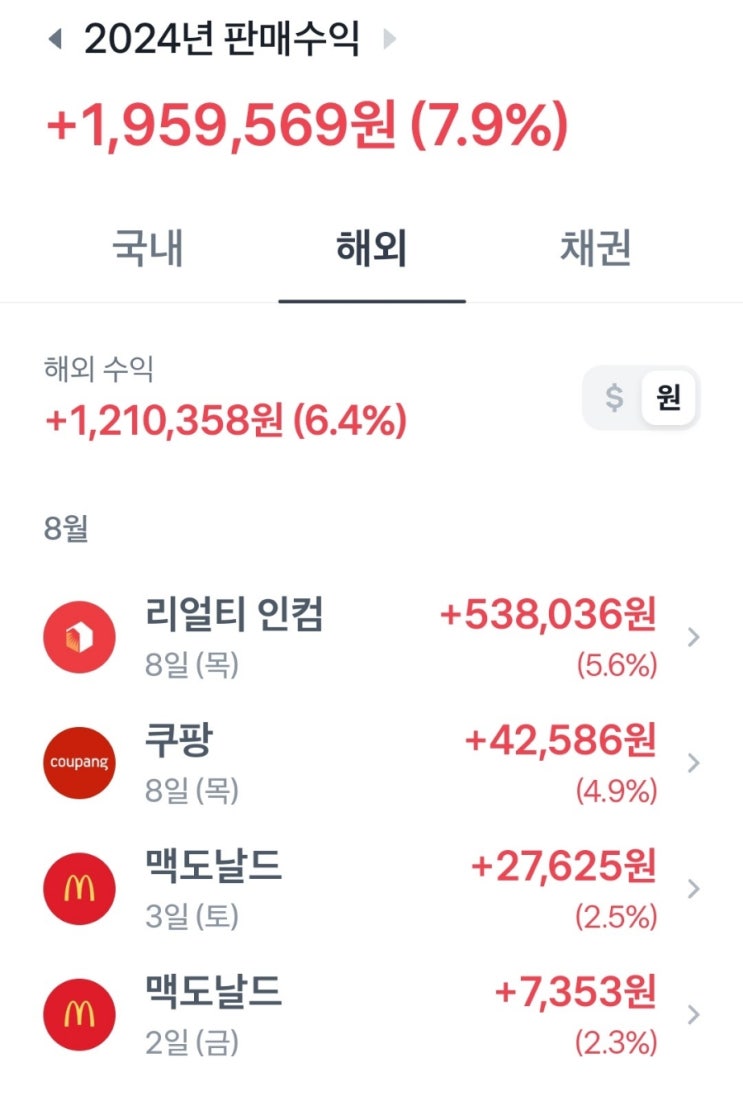The width and height of the screenshot is (743, 1110).
Task: Open the 쿠팡 sale details
Action: [x=371, y=763]
